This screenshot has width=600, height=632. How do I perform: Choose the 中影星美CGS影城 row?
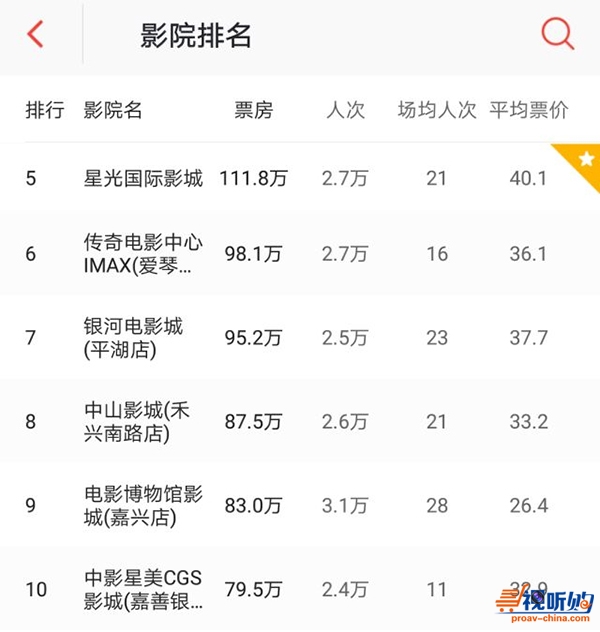pos(143,589)
